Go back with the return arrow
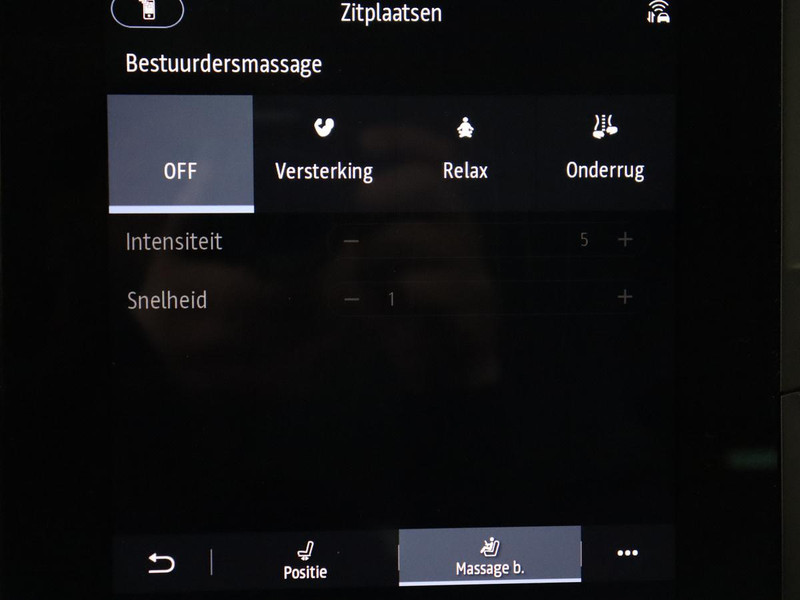The image size is (800, 600). pos(161,563)
